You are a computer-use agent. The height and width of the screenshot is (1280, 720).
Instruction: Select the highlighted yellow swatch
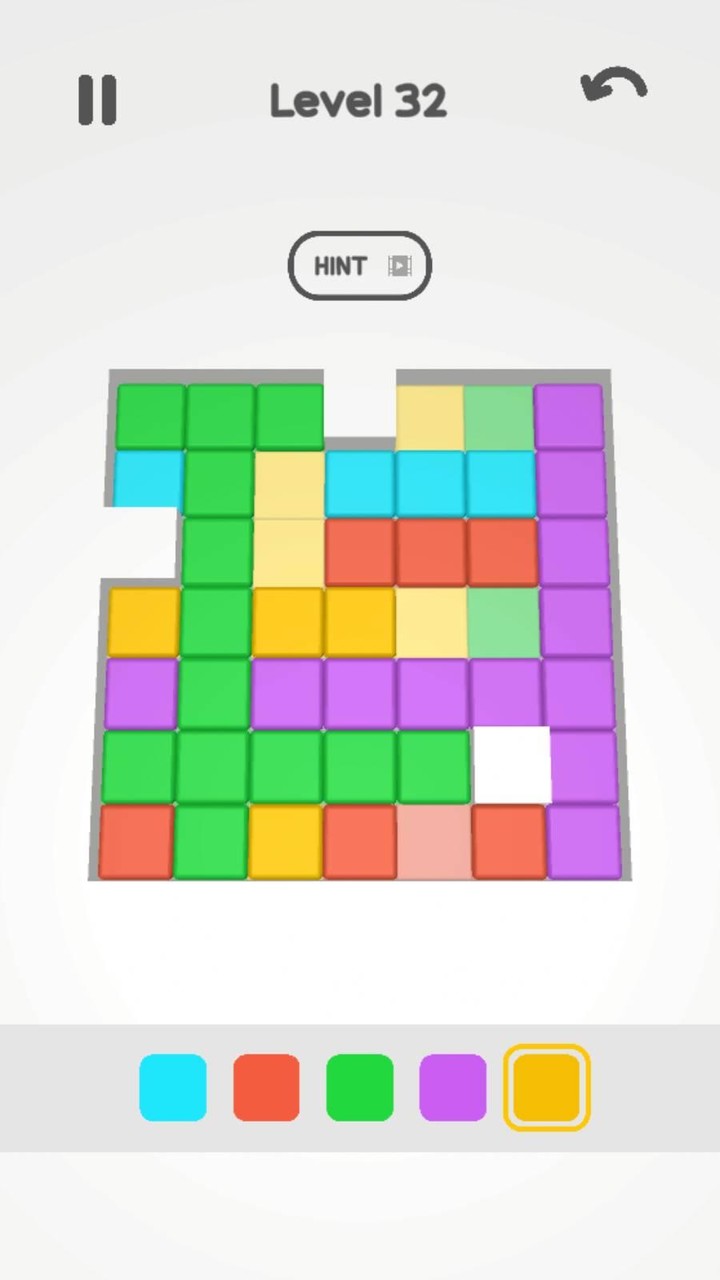[547, 1087]
